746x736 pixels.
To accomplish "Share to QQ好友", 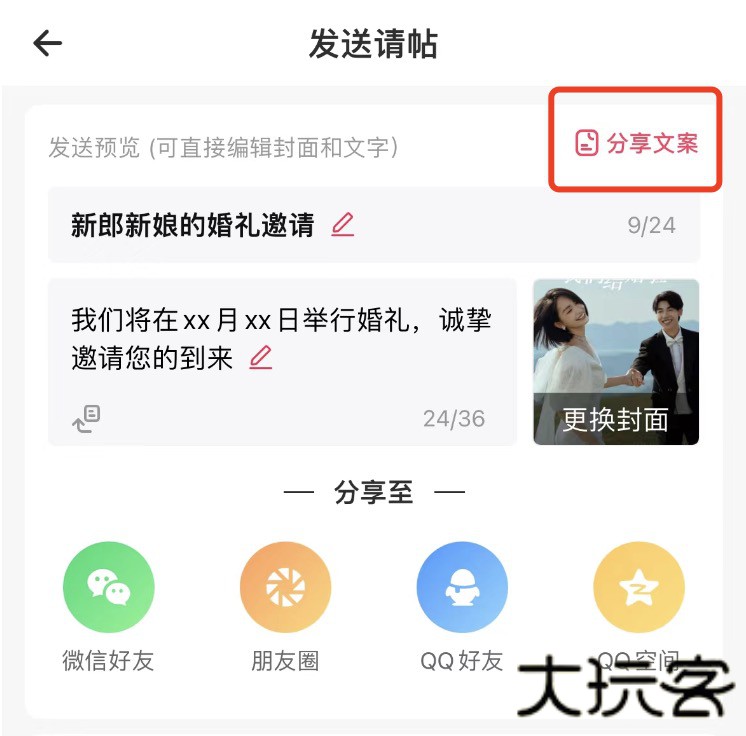I will [461, 588].
